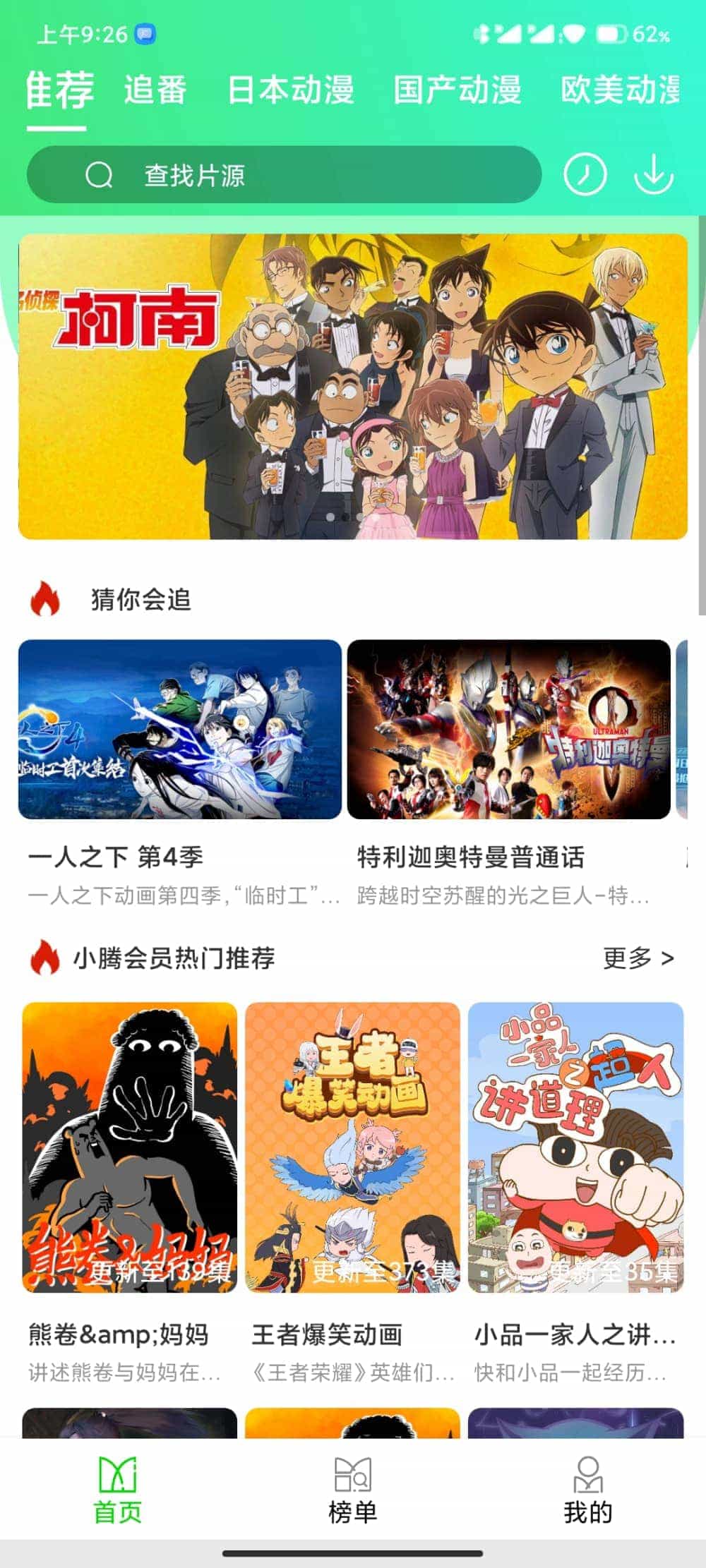Go to the 我的 tab
The height and width of the screenshot is (1568, 706).
point(587,1489)
